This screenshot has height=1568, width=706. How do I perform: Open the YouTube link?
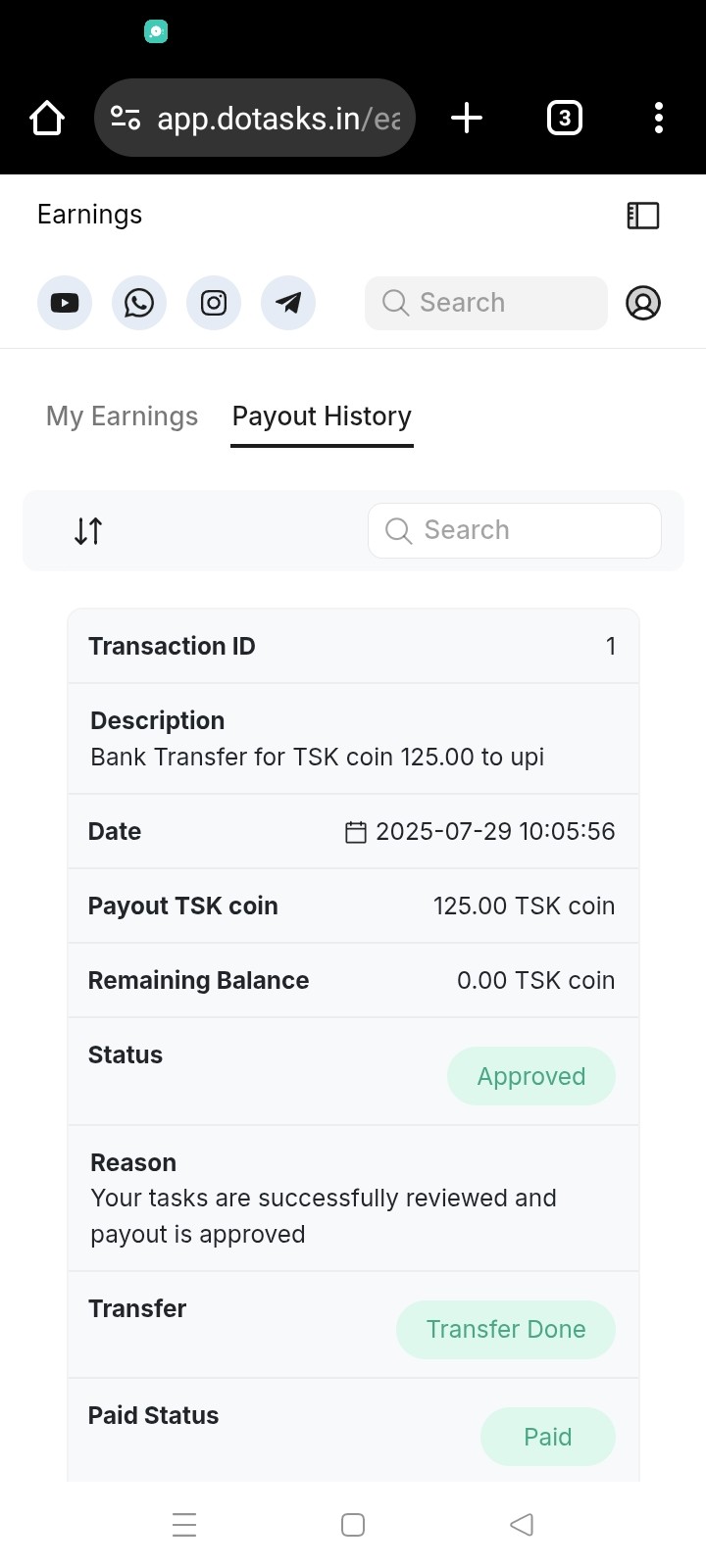click(65, 303)
